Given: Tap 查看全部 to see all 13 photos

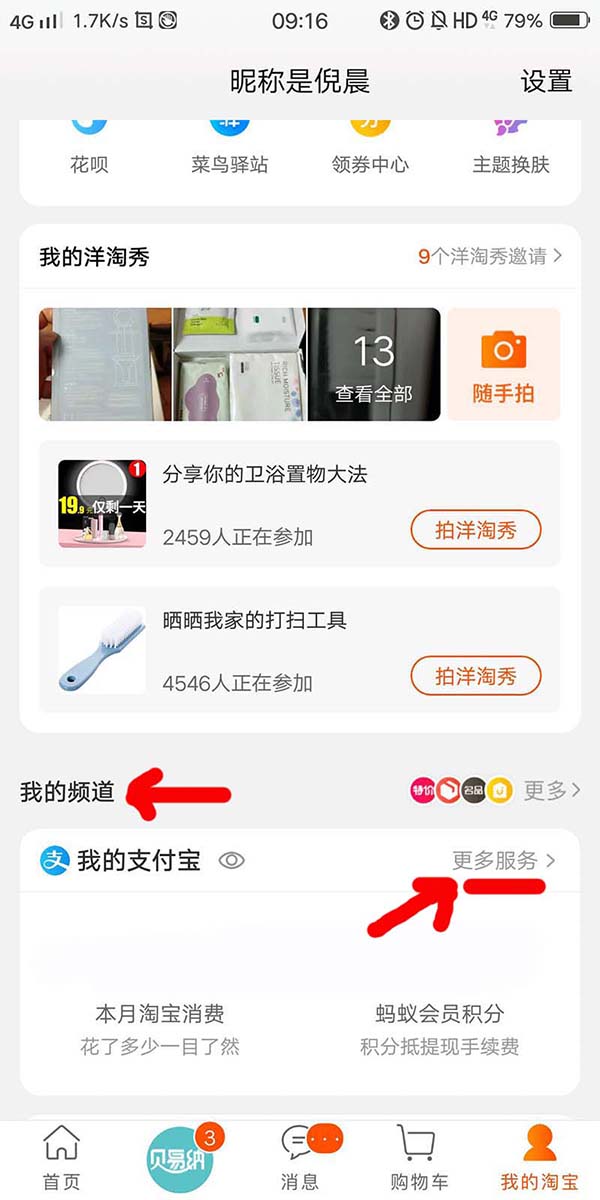Looking at the screenshot, I should [374, 365].
